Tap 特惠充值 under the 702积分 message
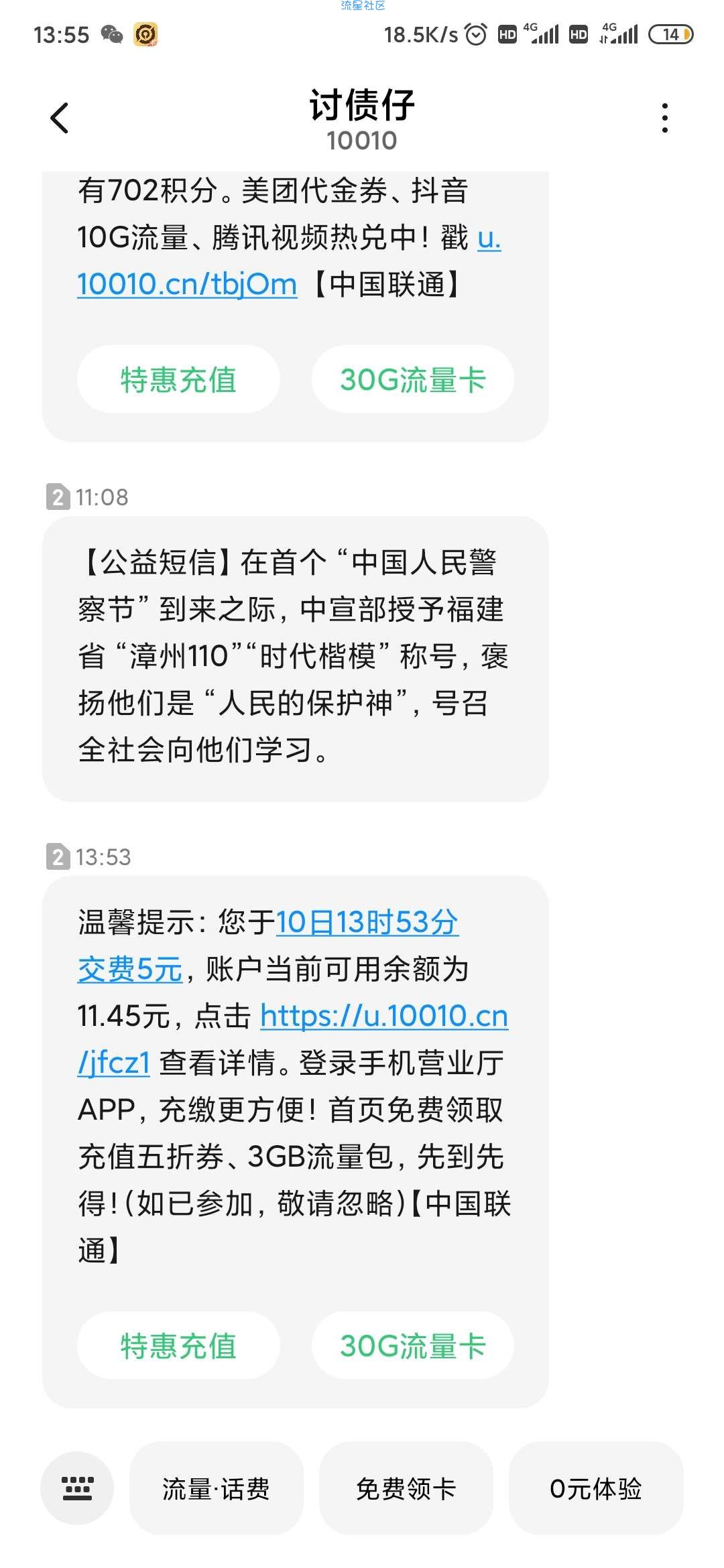Screen dimensions: 724x1568 pos(178,379)
